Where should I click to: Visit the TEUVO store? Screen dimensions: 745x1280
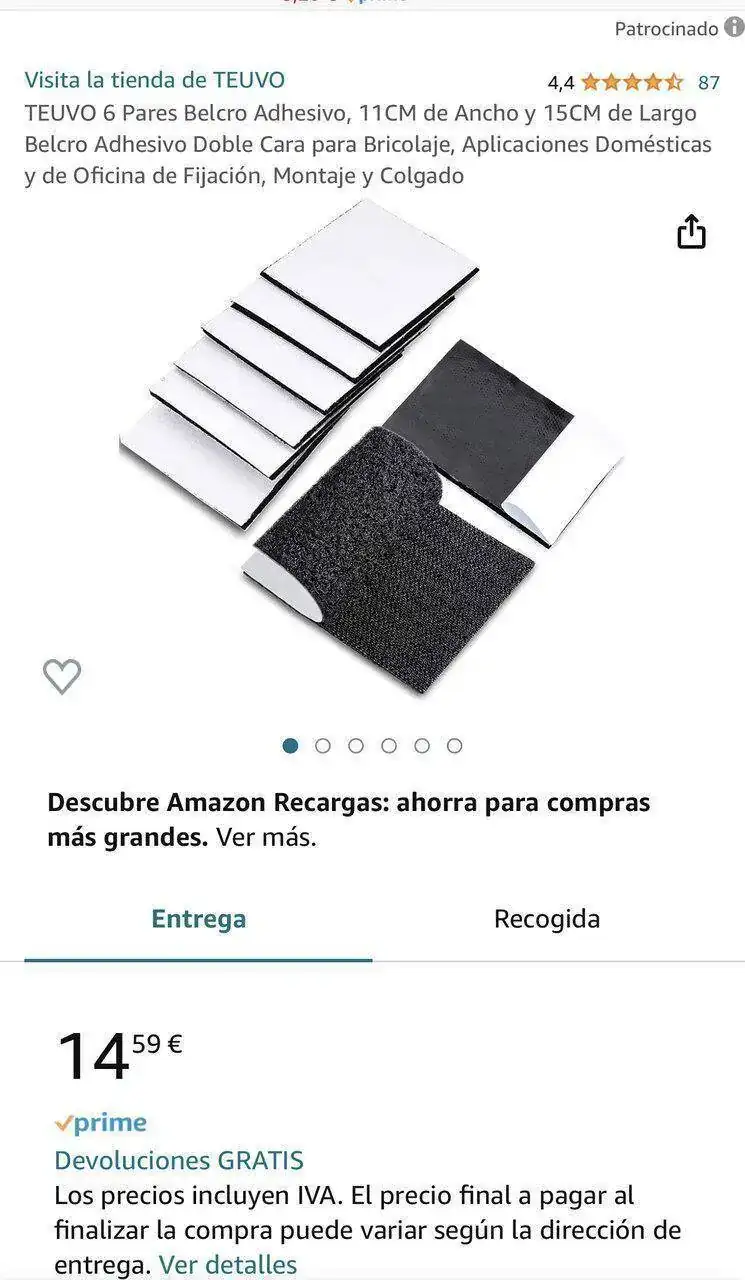(154, 80)
